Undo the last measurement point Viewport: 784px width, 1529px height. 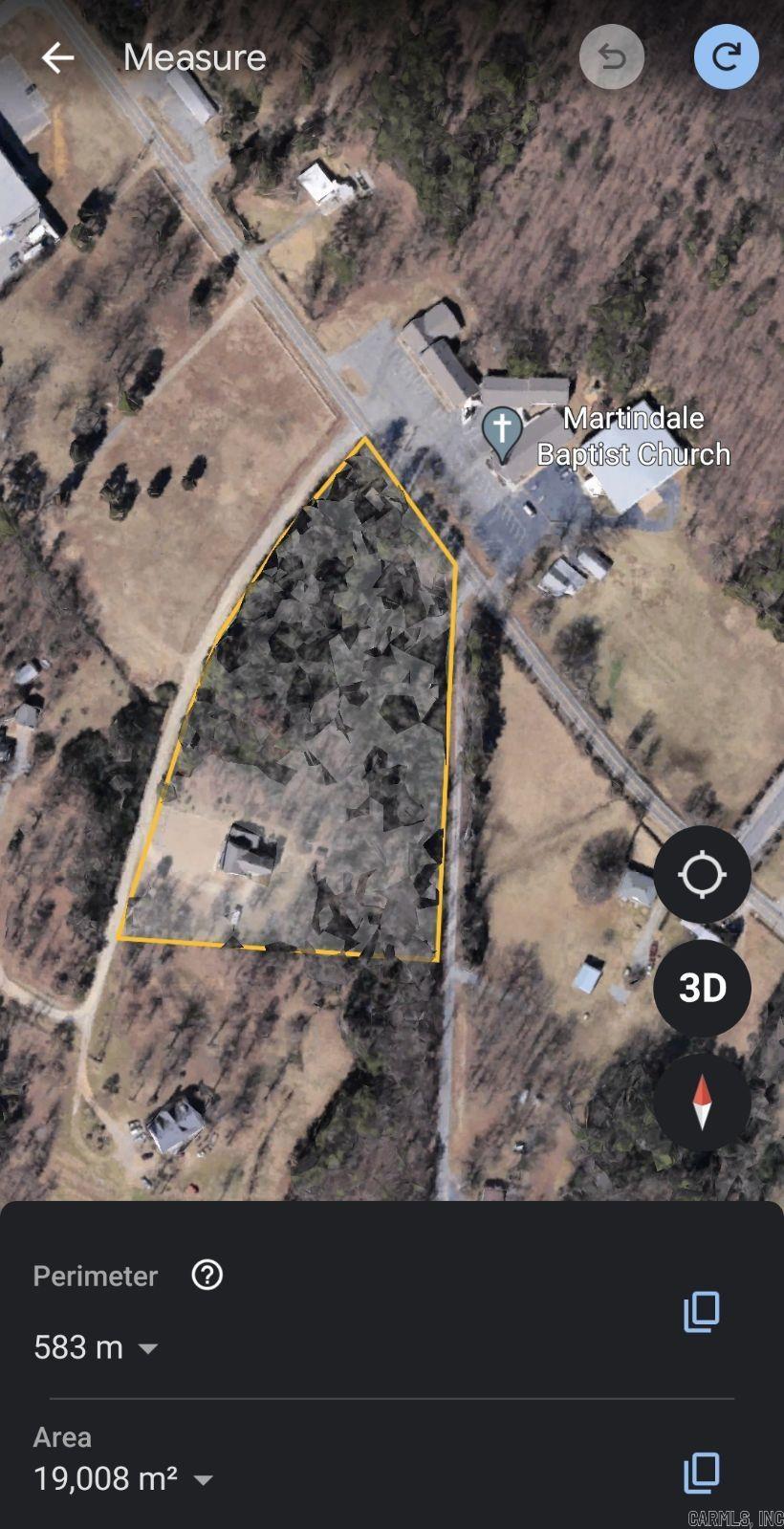[x=612, y=57]
